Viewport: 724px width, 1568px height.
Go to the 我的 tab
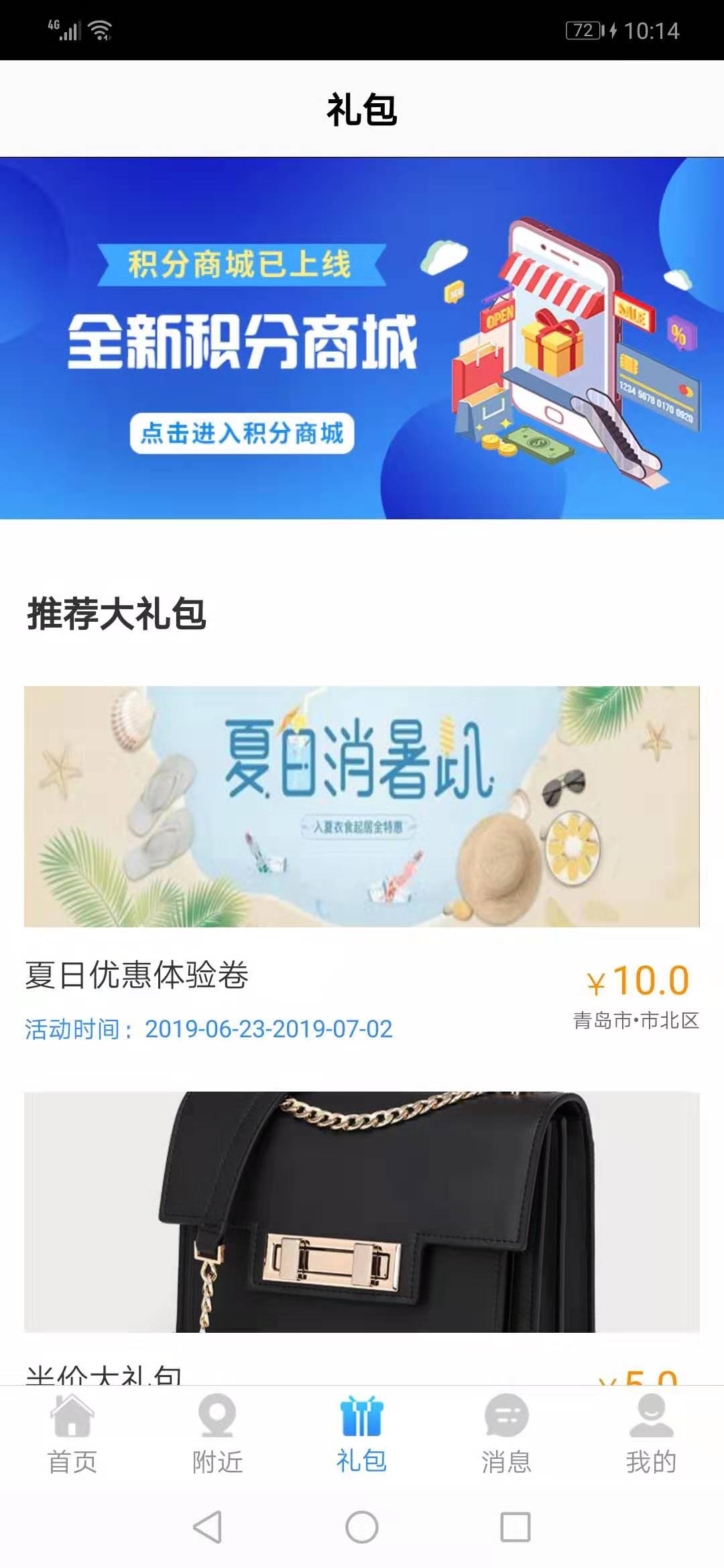tap(651, 1434)
